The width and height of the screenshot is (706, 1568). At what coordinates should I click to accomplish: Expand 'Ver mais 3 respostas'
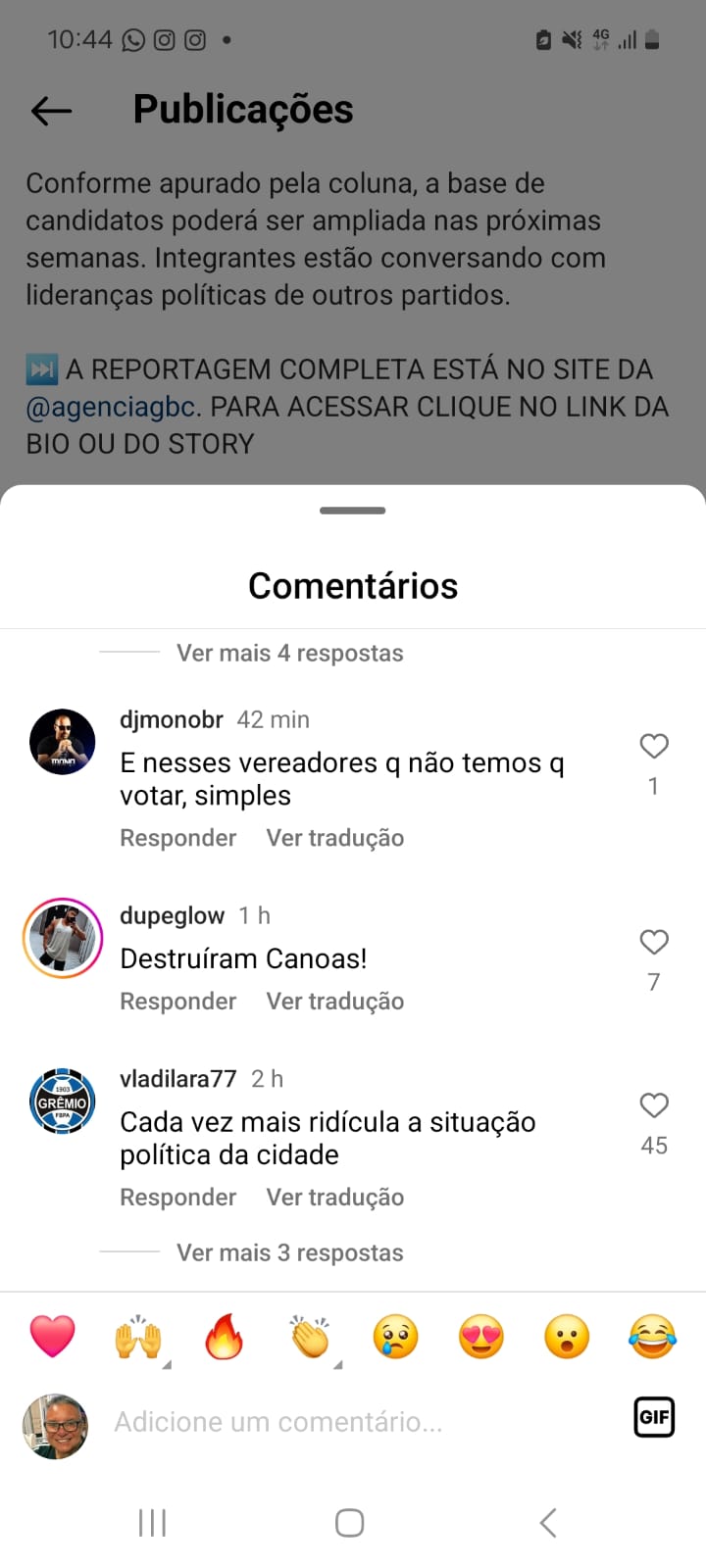[x=289, y=1252]
